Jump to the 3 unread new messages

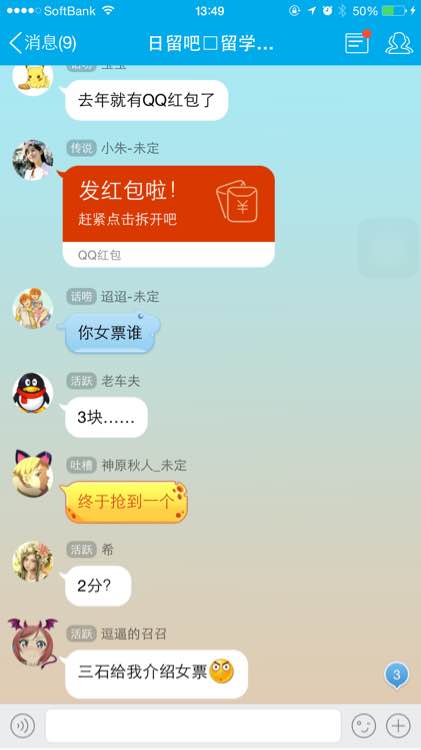point(397,675)
